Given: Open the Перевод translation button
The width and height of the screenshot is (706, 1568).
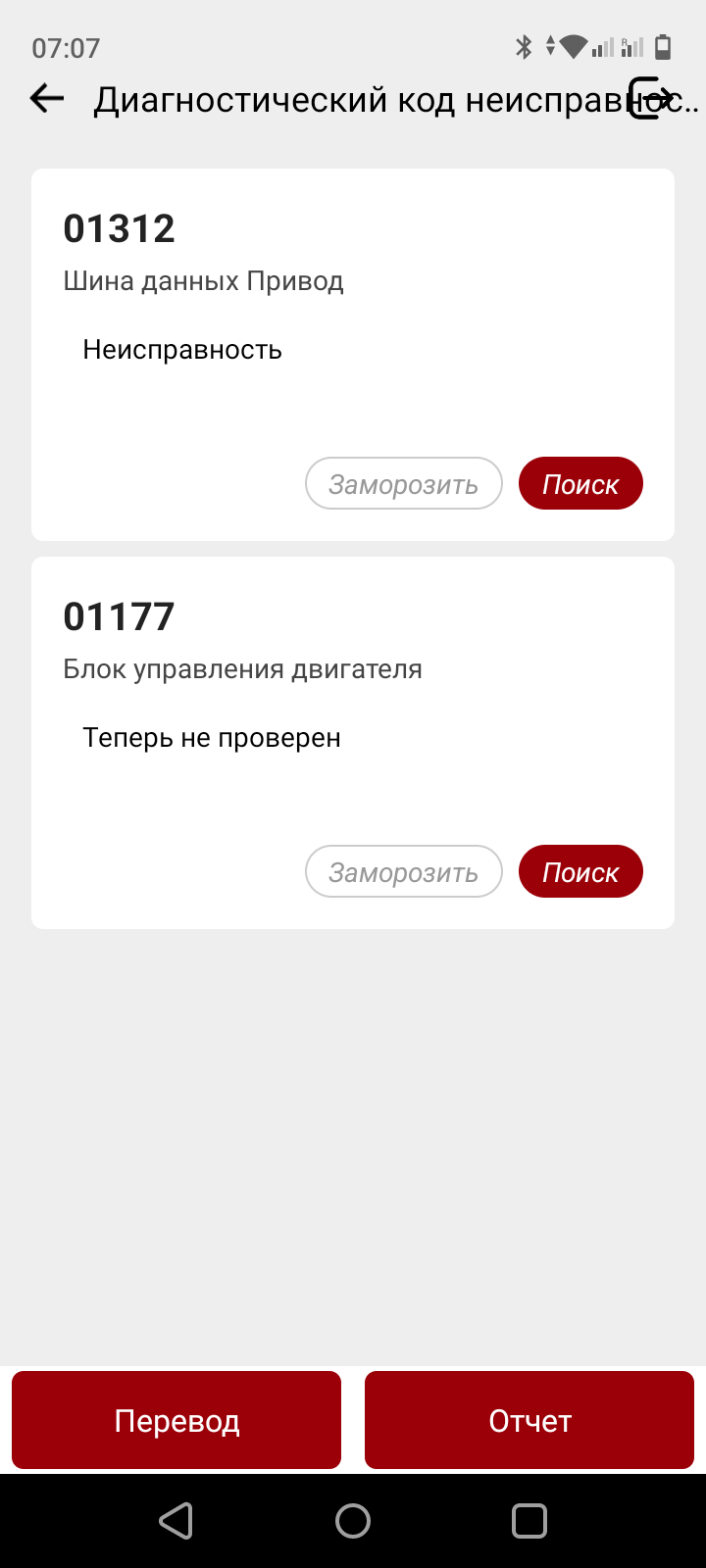Looking at the screenshot, I should [x=176, y=1420].
